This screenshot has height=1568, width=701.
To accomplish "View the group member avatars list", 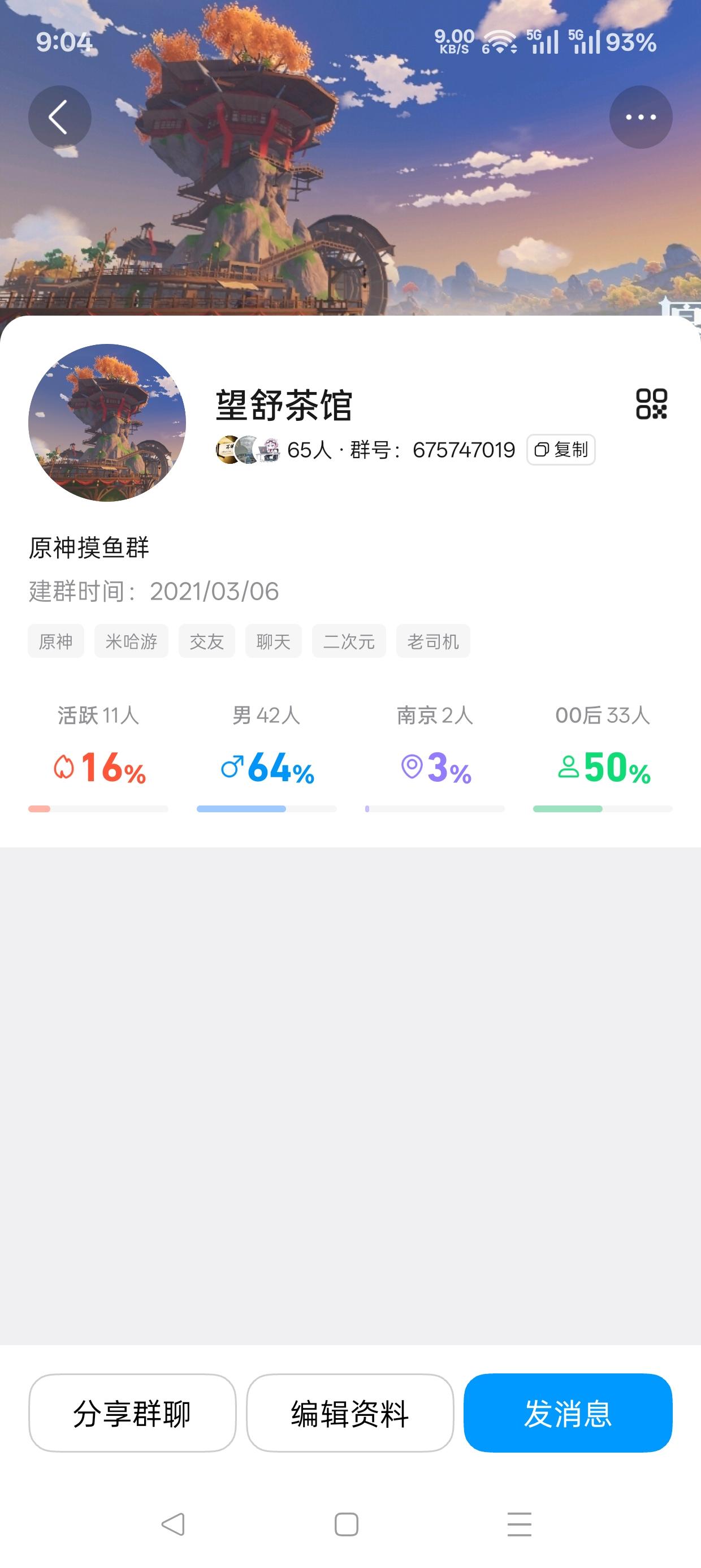I will click(248, 450).
